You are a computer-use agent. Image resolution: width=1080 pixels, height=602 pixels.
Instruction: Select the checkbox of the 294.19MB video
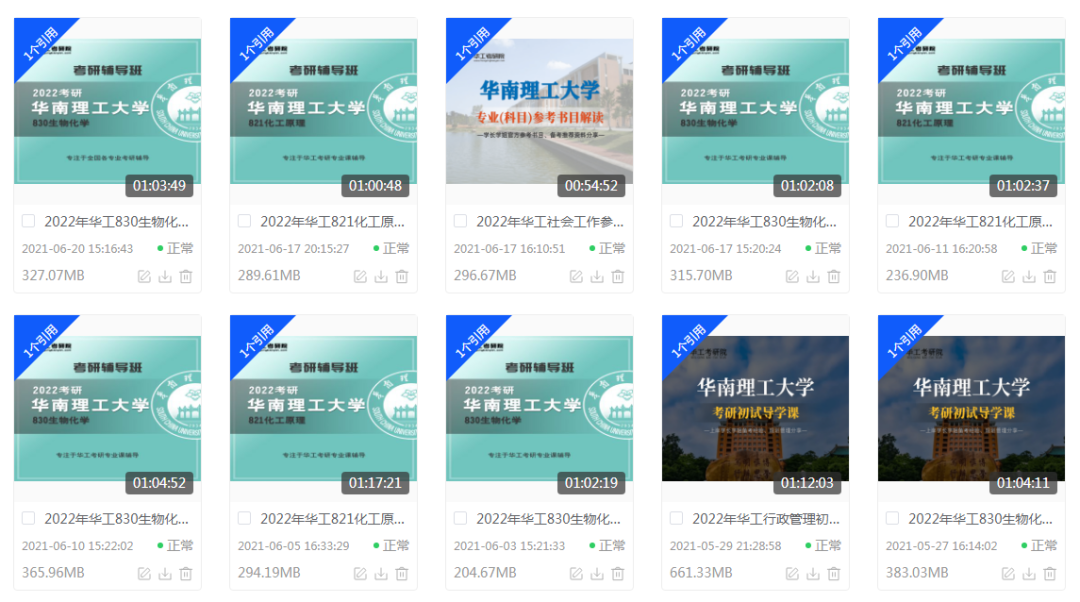pyautogui.click(x=244, y=518)
